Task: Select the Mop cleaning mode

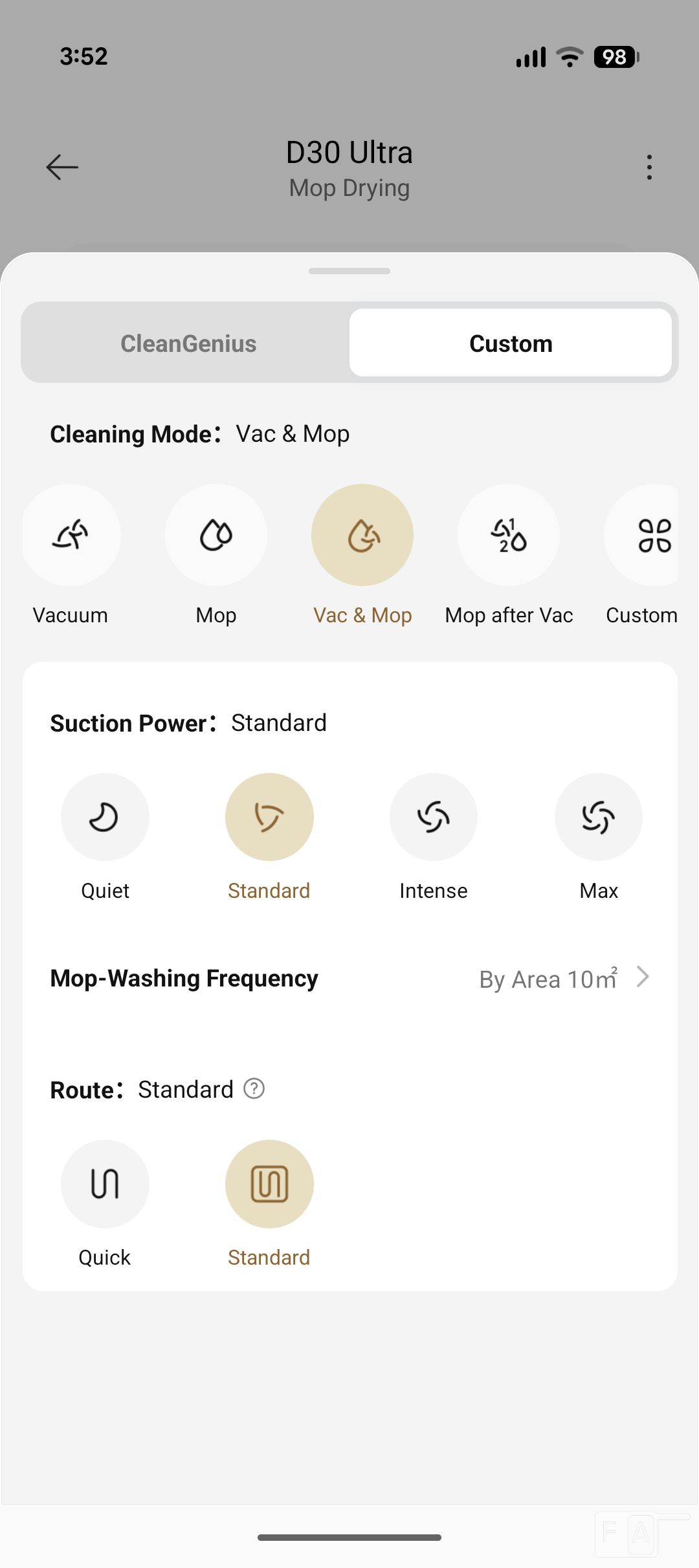Action: 216,535
